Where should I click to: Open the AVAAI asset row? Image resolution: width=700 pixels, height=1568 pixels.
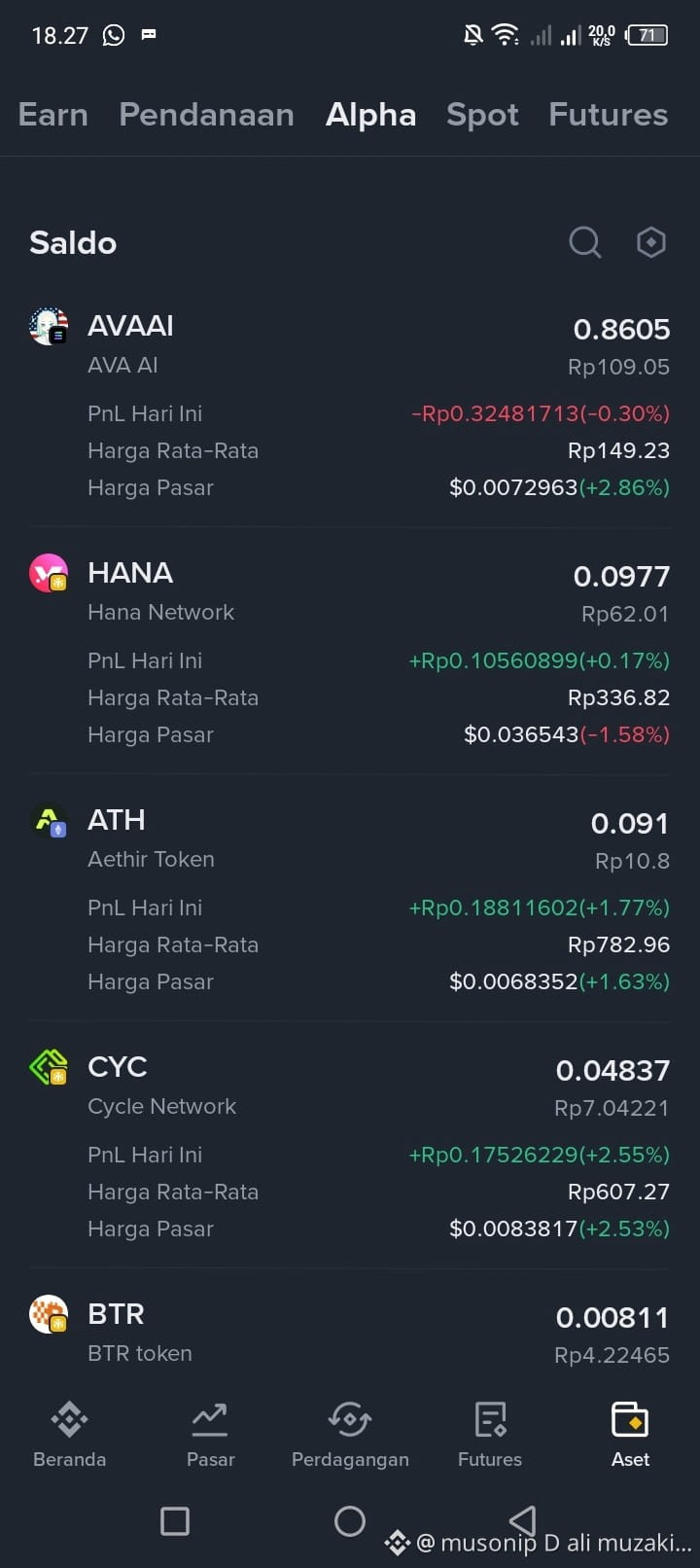click(x=350, y=406)
